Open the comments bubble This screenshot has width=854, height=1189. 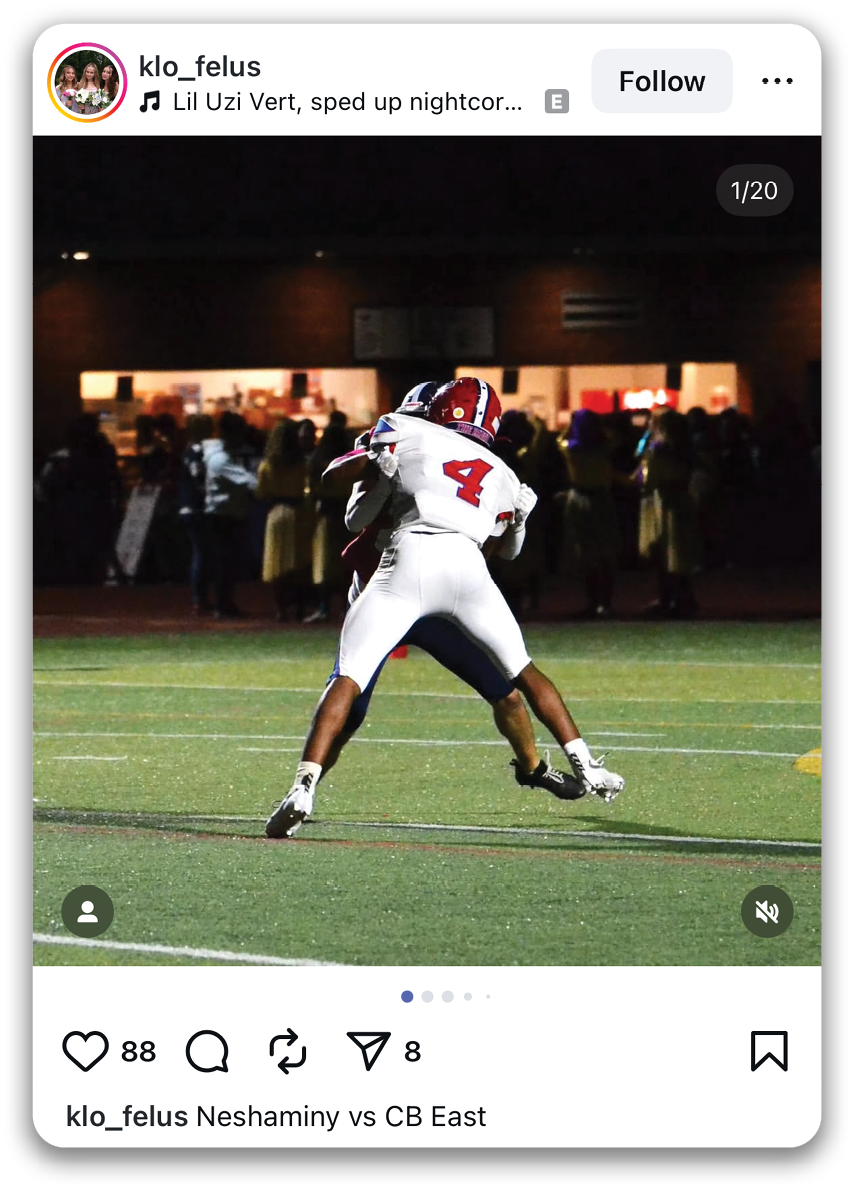[x=207, y=1051]
